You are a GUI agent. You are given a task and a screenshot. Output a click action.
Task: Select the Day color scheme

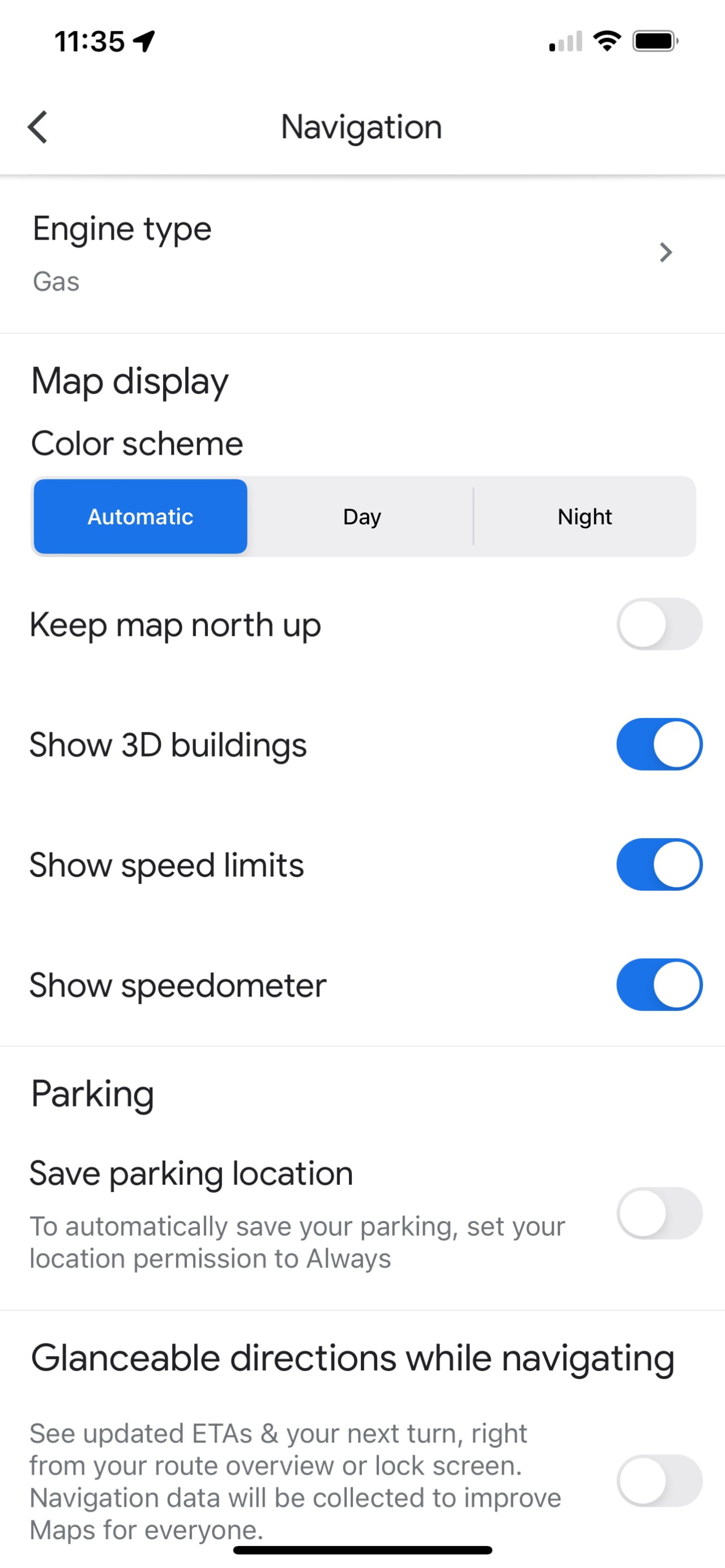361,516
